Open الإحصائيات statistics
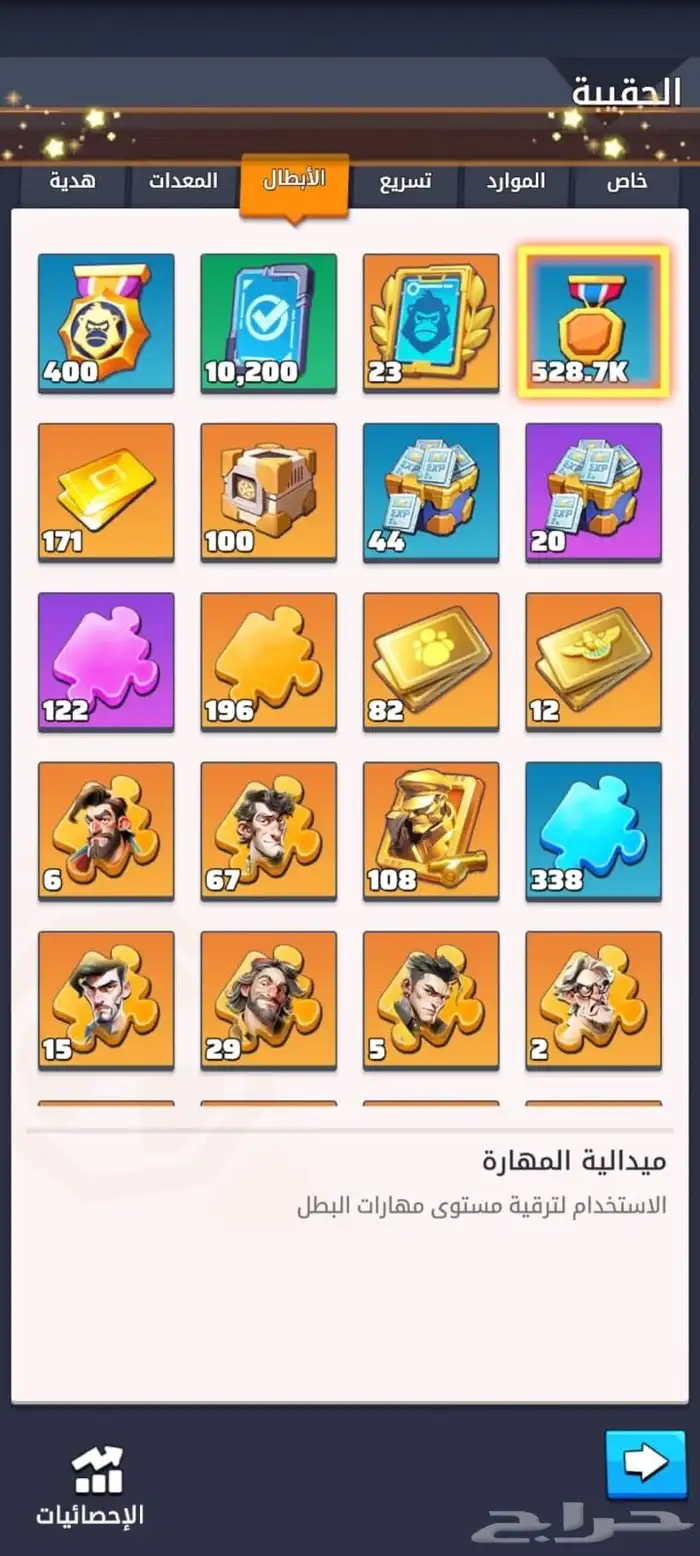 pyautogui.click(x=91, y=1485)
